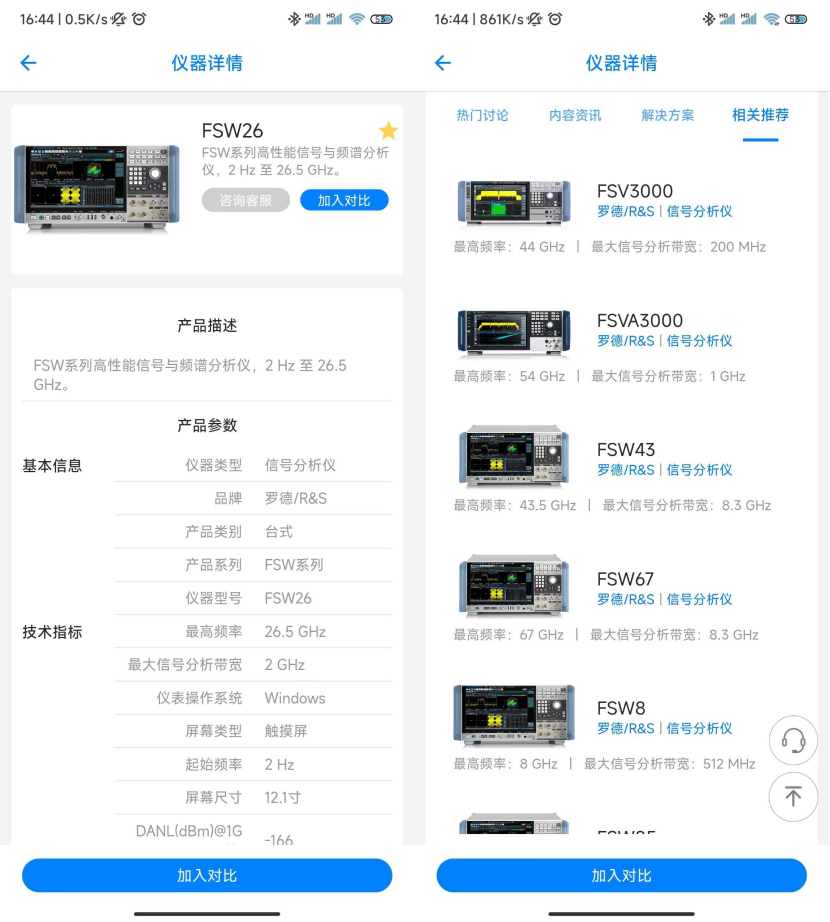This screenshot has width=830, height=922.
Task: Tap the back arrow on the left 仪器详情 page
Action: click(27, 62)
